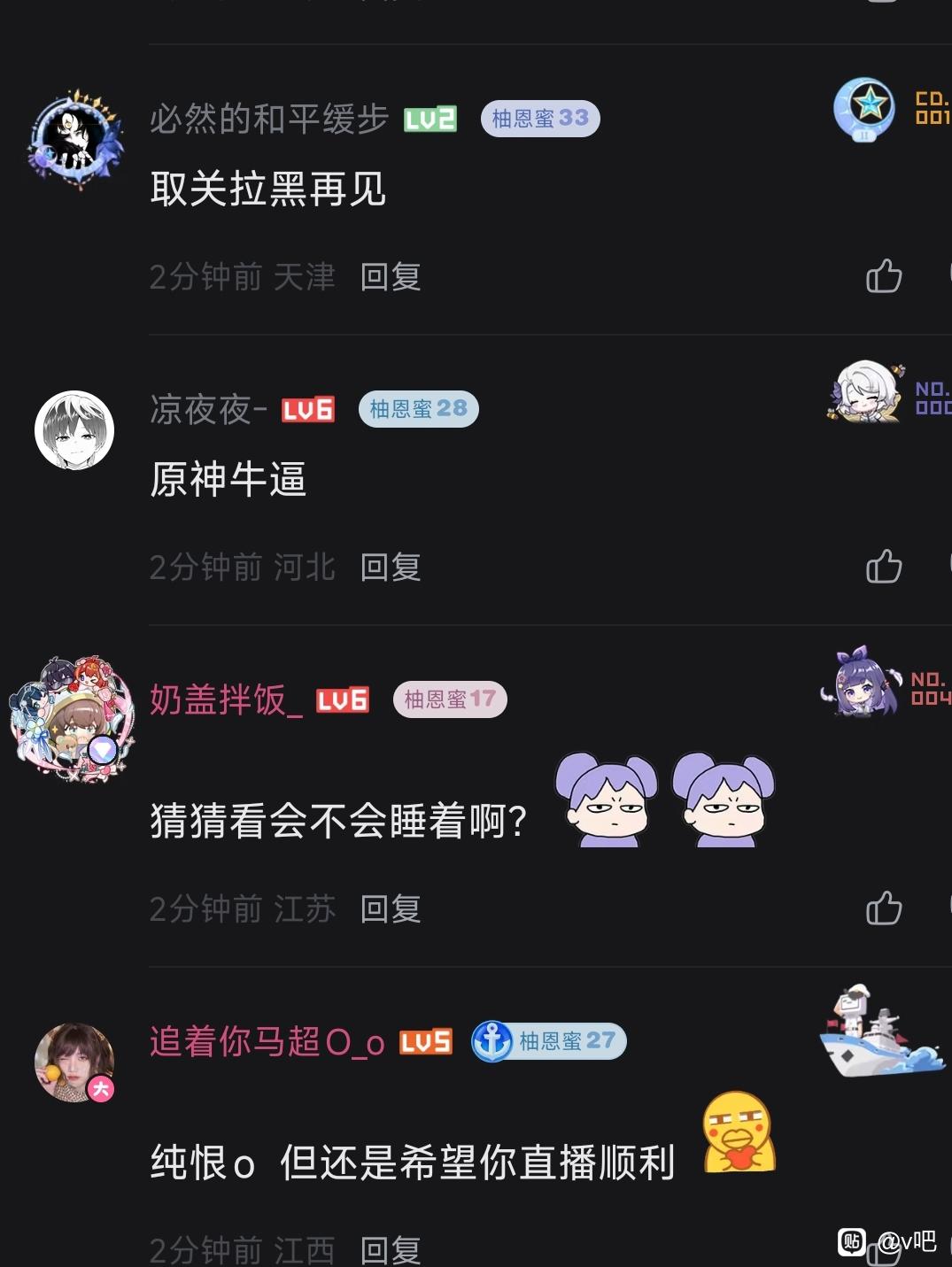Open 追着你马超O_o's profile avatar
Viewport: 952px width, 1267px height.
pyautogui.click(x=74, y=1062)
